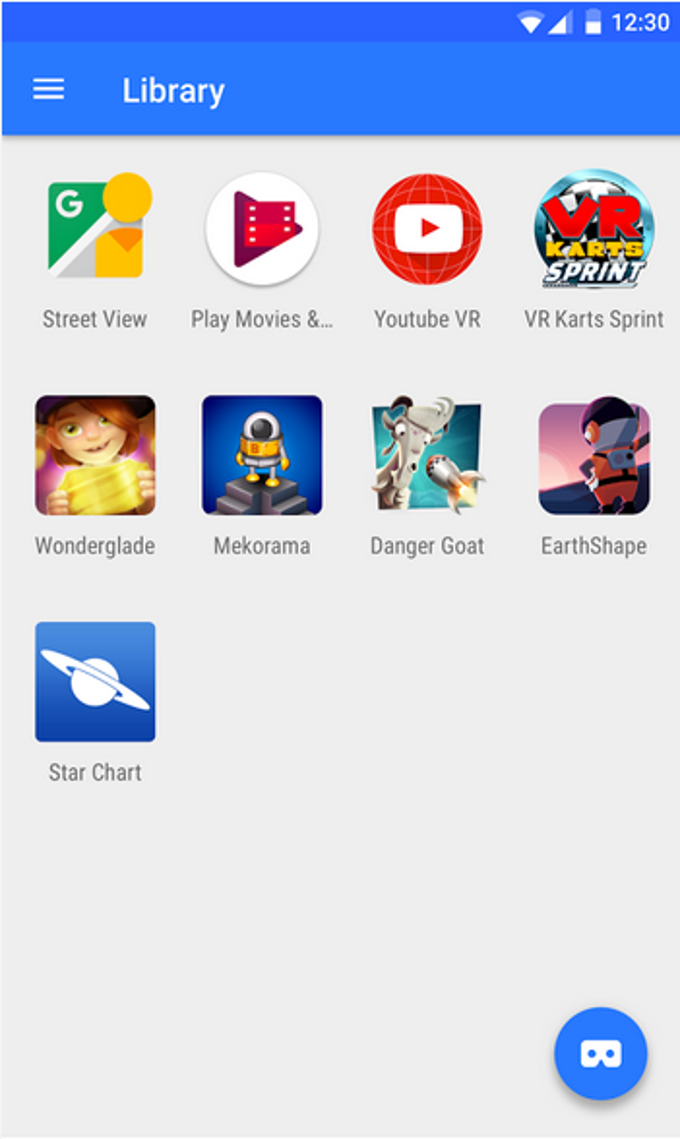Open the Mekorama app
This screenshot has height=1139, width=680.
(x=262, y=455)
